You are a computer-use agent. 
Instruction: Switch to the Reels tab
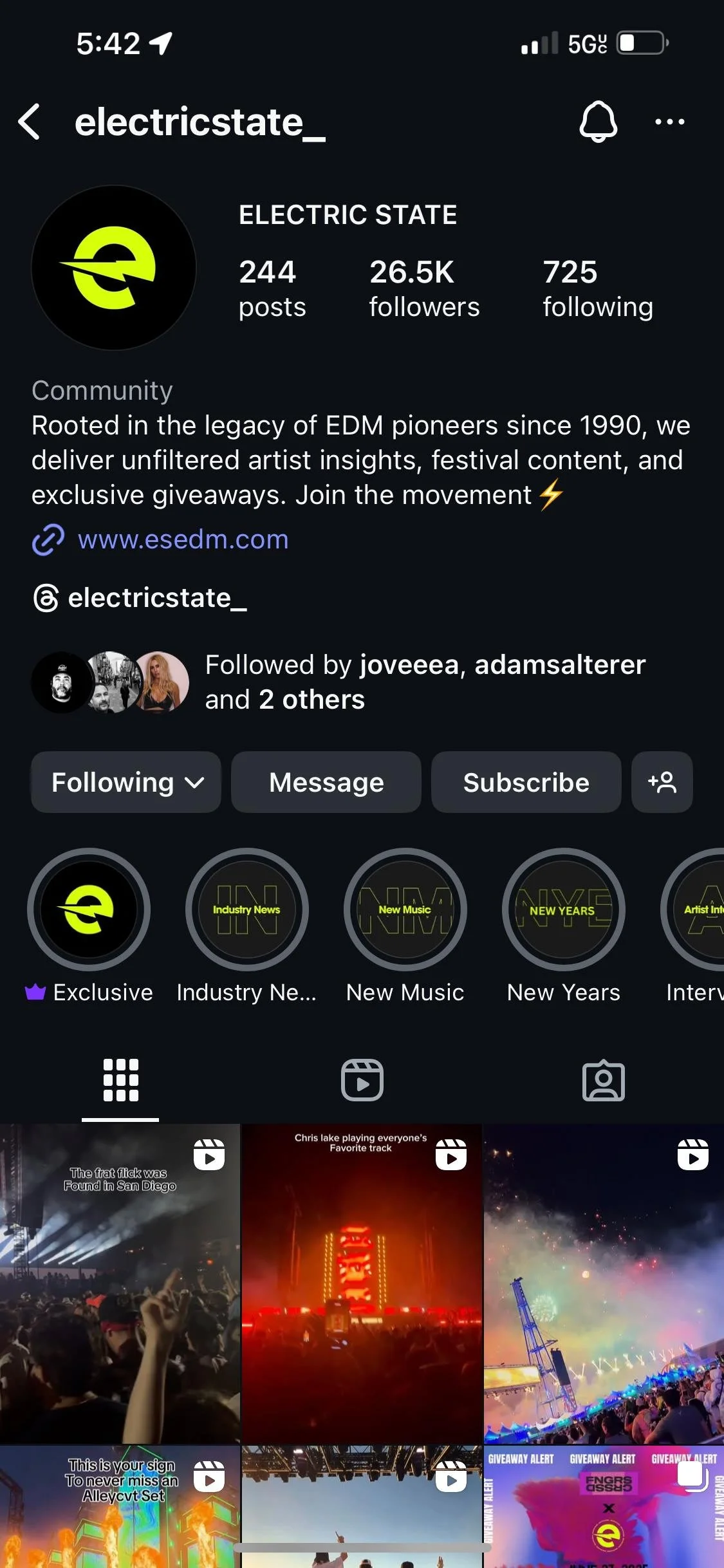click(x=362, y=1080)
